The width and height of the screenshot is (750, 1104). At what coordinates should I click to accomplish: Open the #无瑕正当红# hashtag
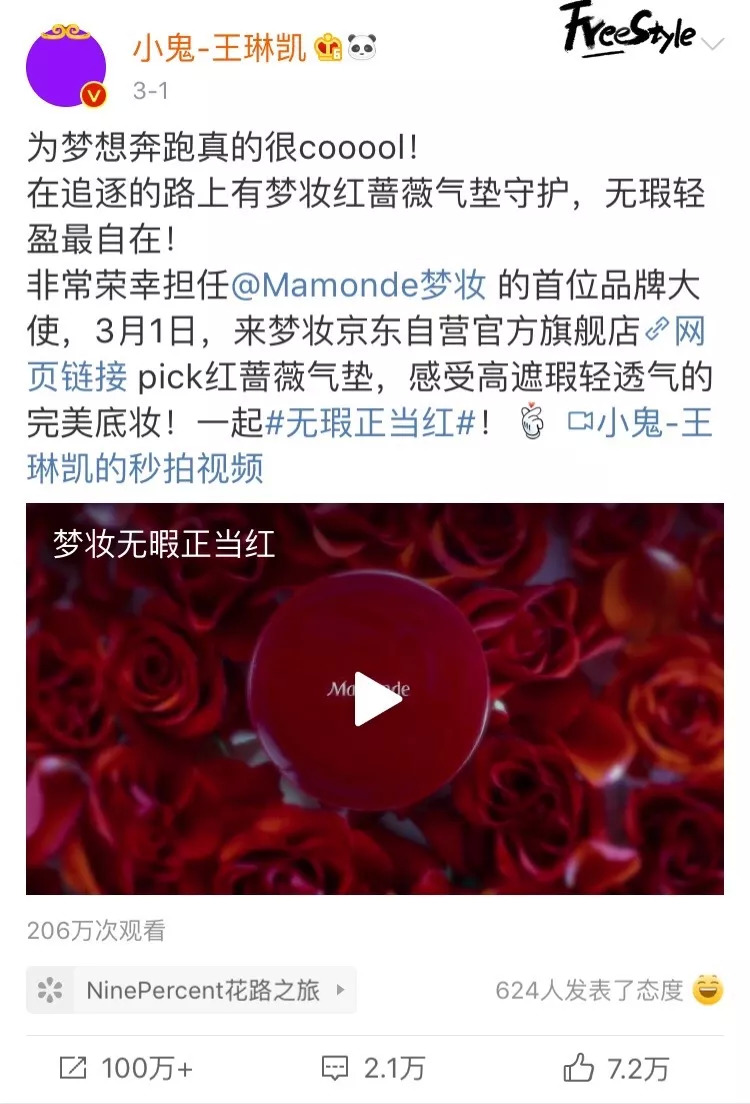click(369, 423)
